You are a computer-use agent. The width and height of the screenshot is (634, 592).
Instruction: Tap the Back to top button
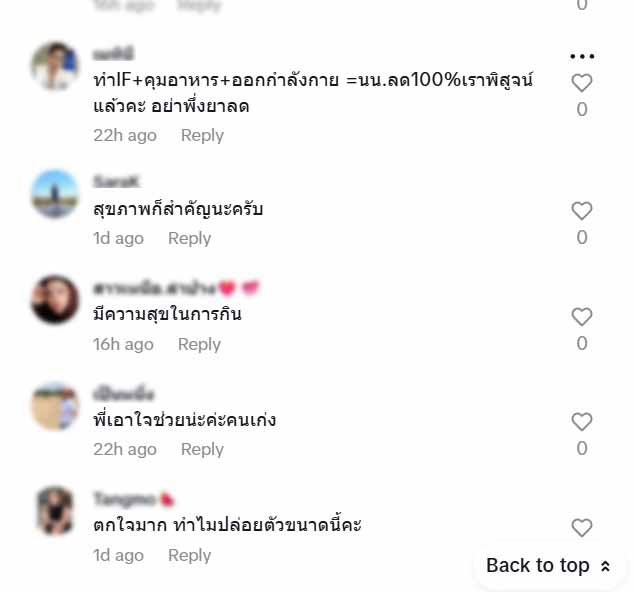(x=548, y=565)
